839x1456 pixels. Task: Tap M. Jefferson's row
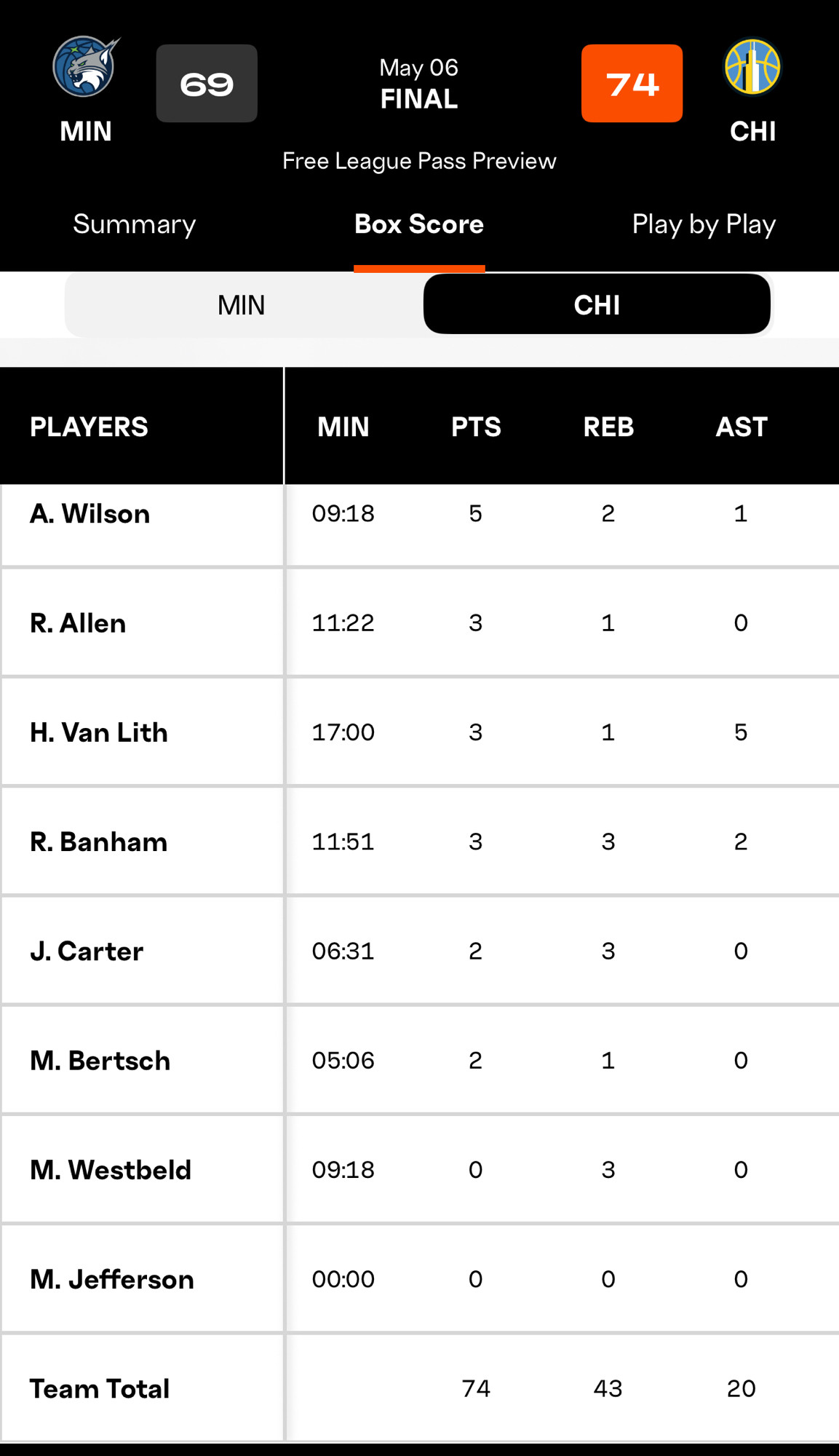[x=419, y=1279]
